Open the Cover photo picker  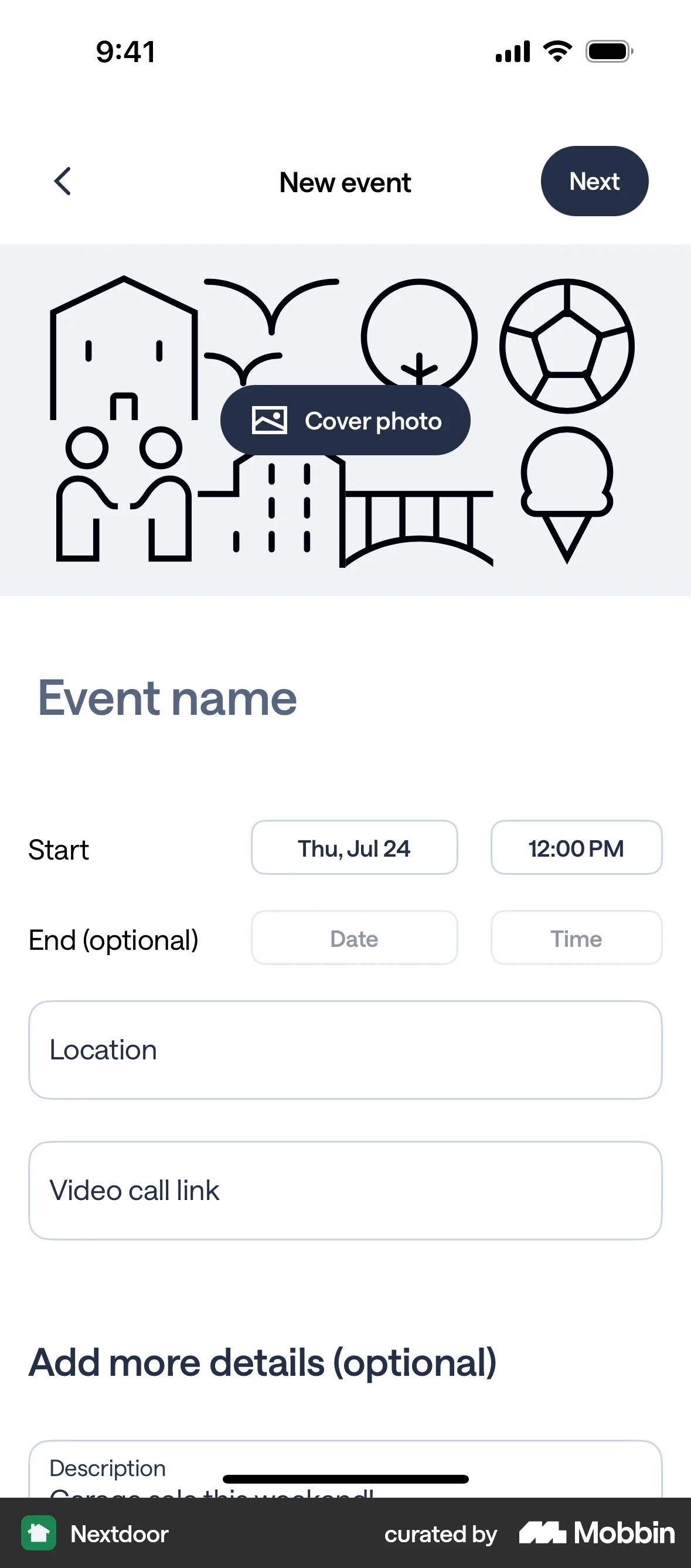[345, 420]
